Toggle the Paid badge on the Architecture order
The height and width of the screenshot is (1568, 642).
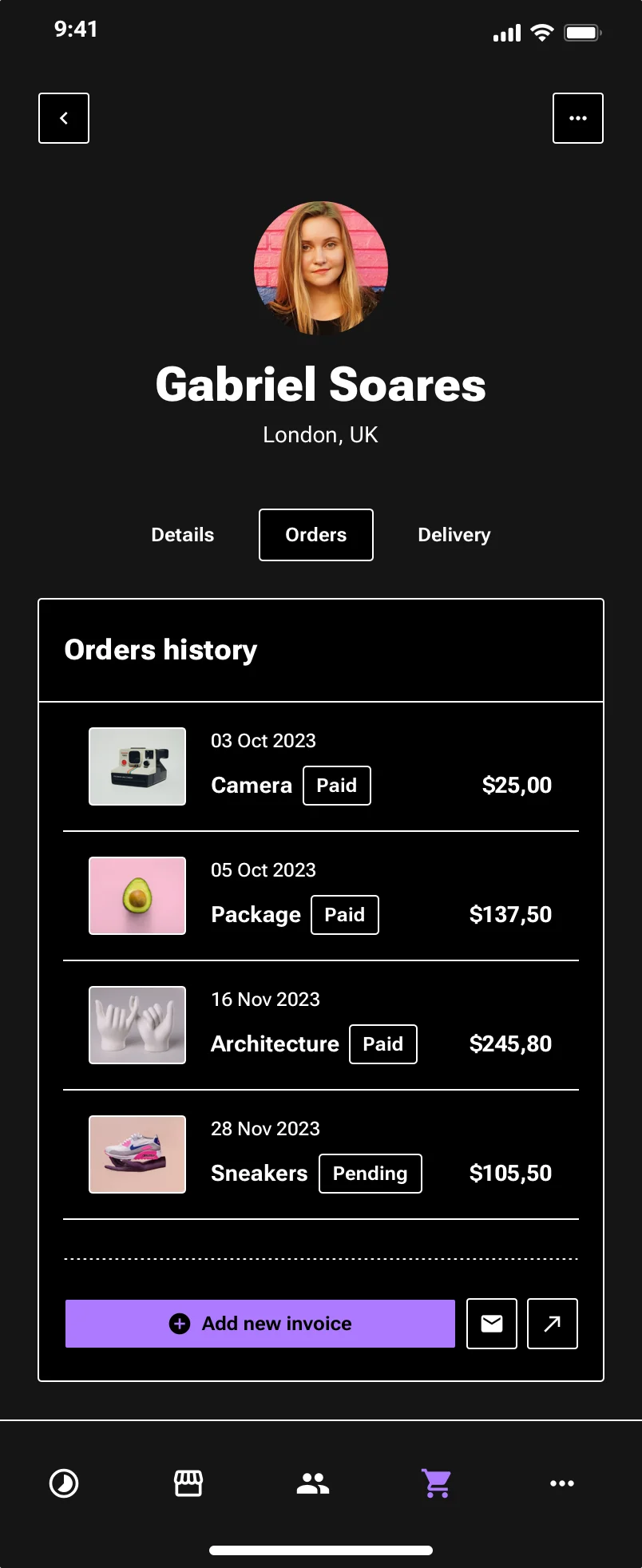[382, 1043]
